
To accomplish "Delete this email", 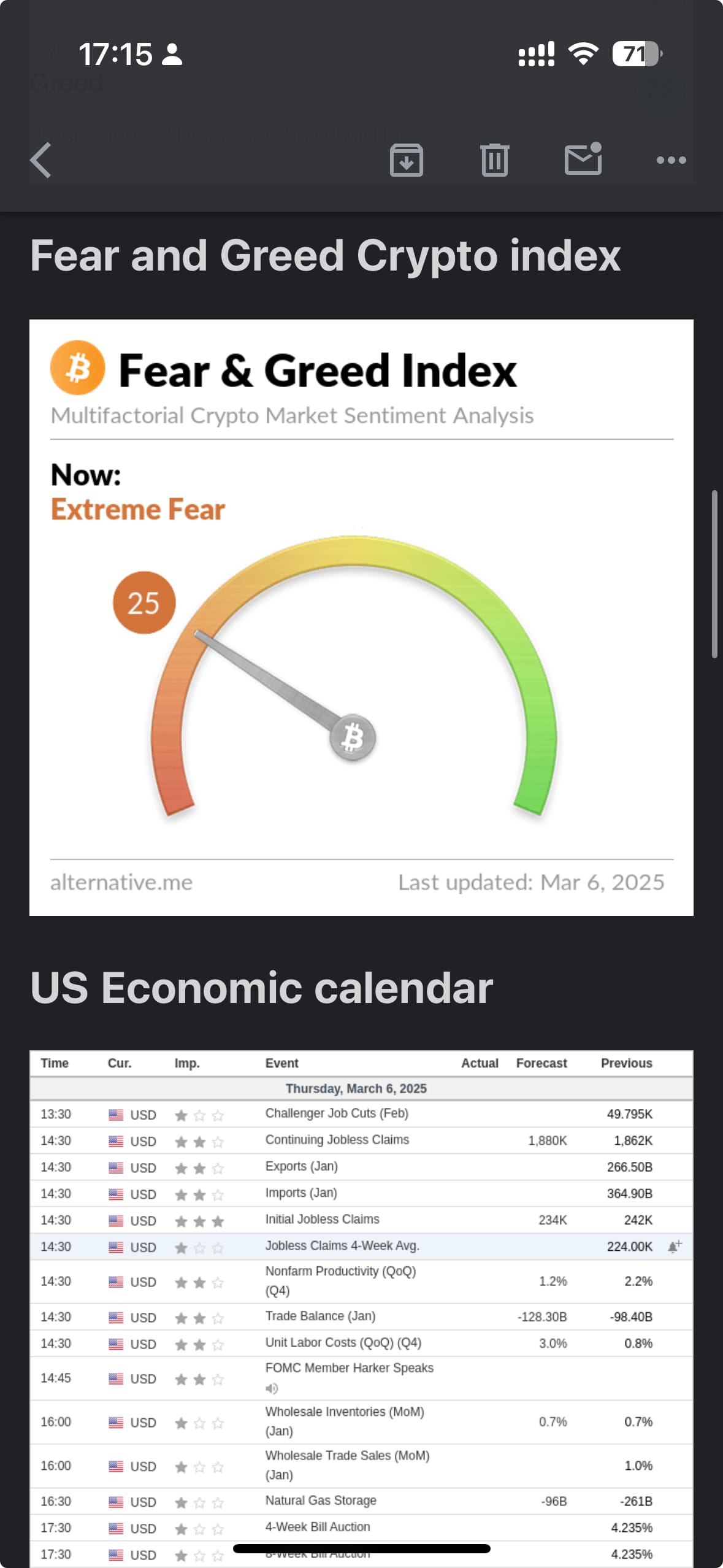I will (494, 160).
